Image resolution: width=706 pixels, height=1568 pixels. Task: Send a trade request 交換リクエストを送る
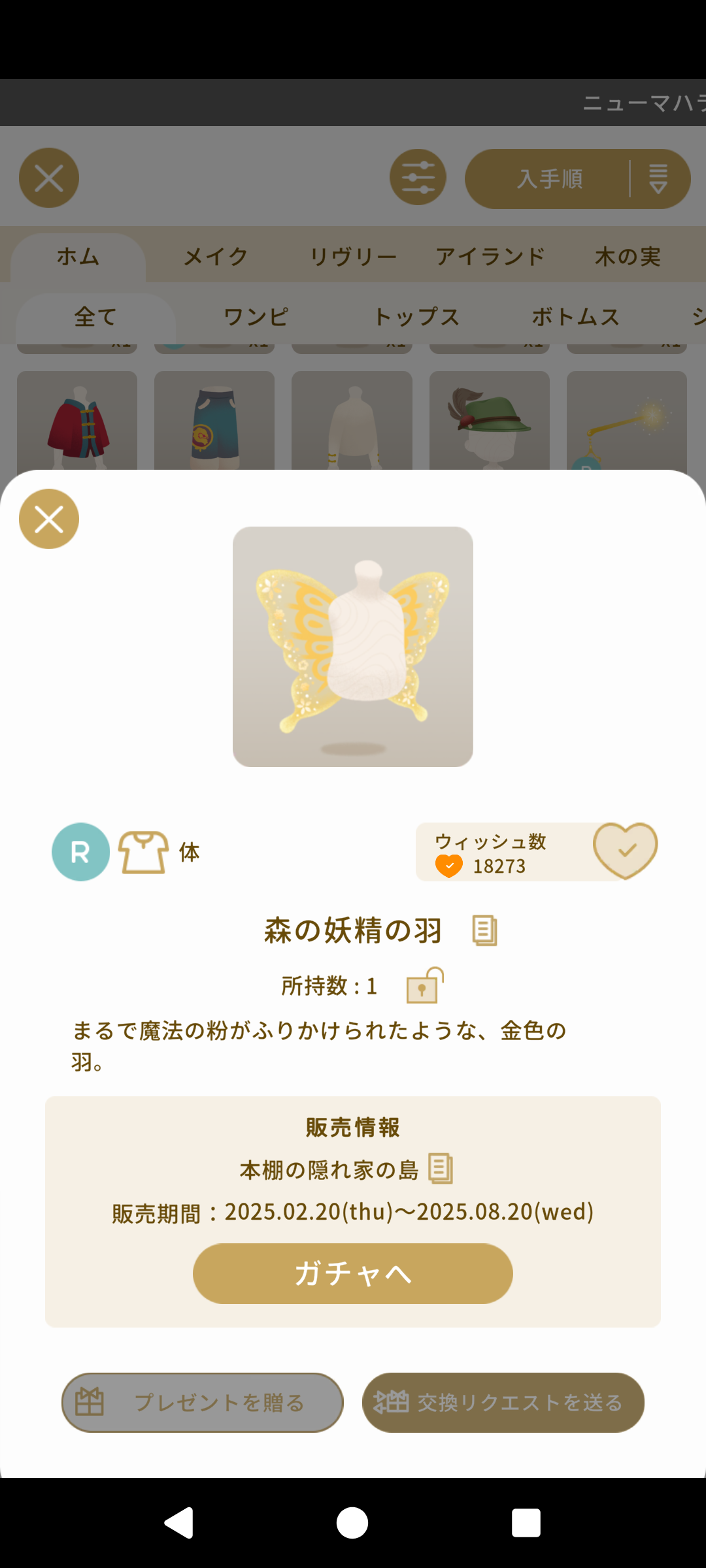click(x=503, y=1403)
